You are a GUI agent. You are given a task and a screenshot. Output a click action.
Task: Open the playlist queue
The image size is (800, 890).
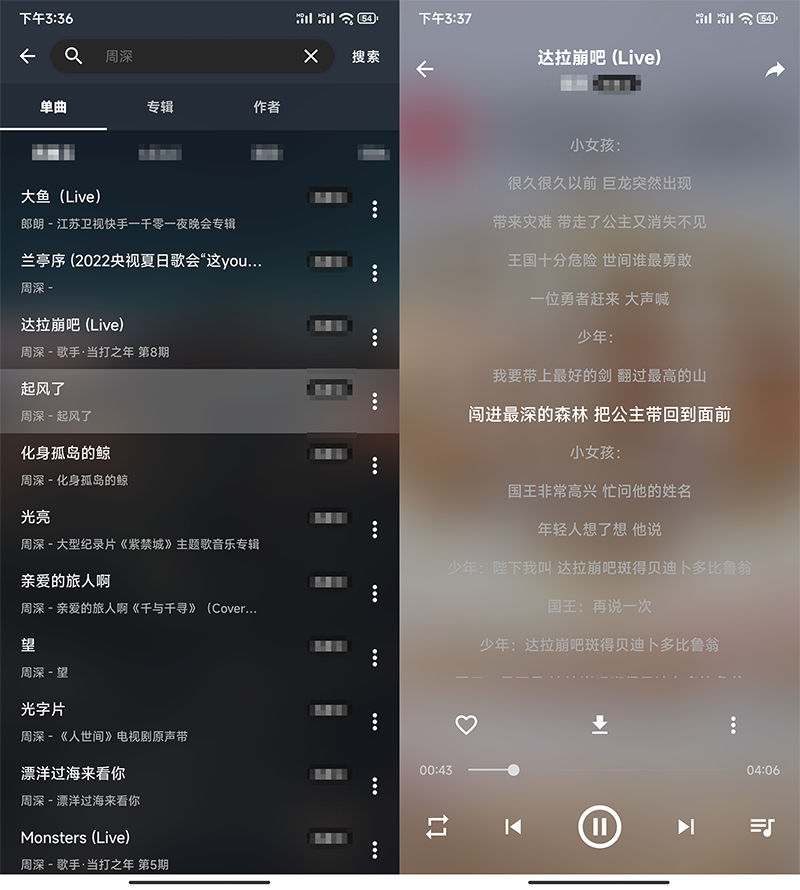(762, 826)
